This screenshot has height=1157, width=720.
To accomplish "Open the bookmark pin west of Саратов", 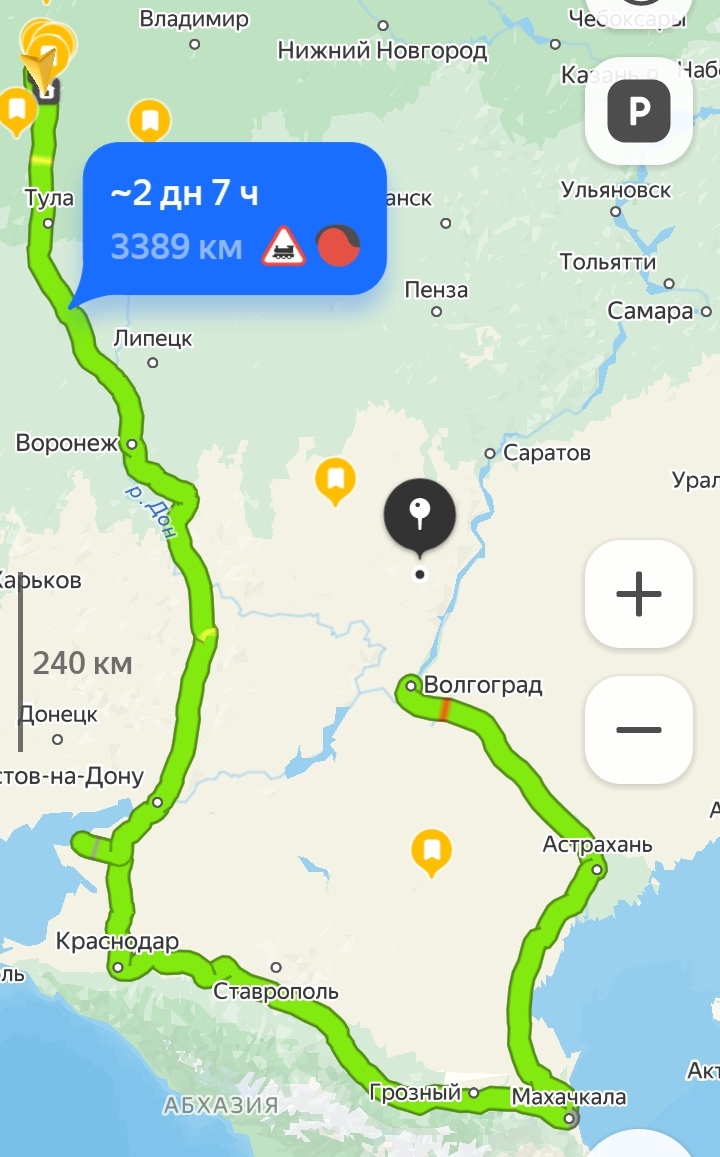I will [x=335, y=479].
